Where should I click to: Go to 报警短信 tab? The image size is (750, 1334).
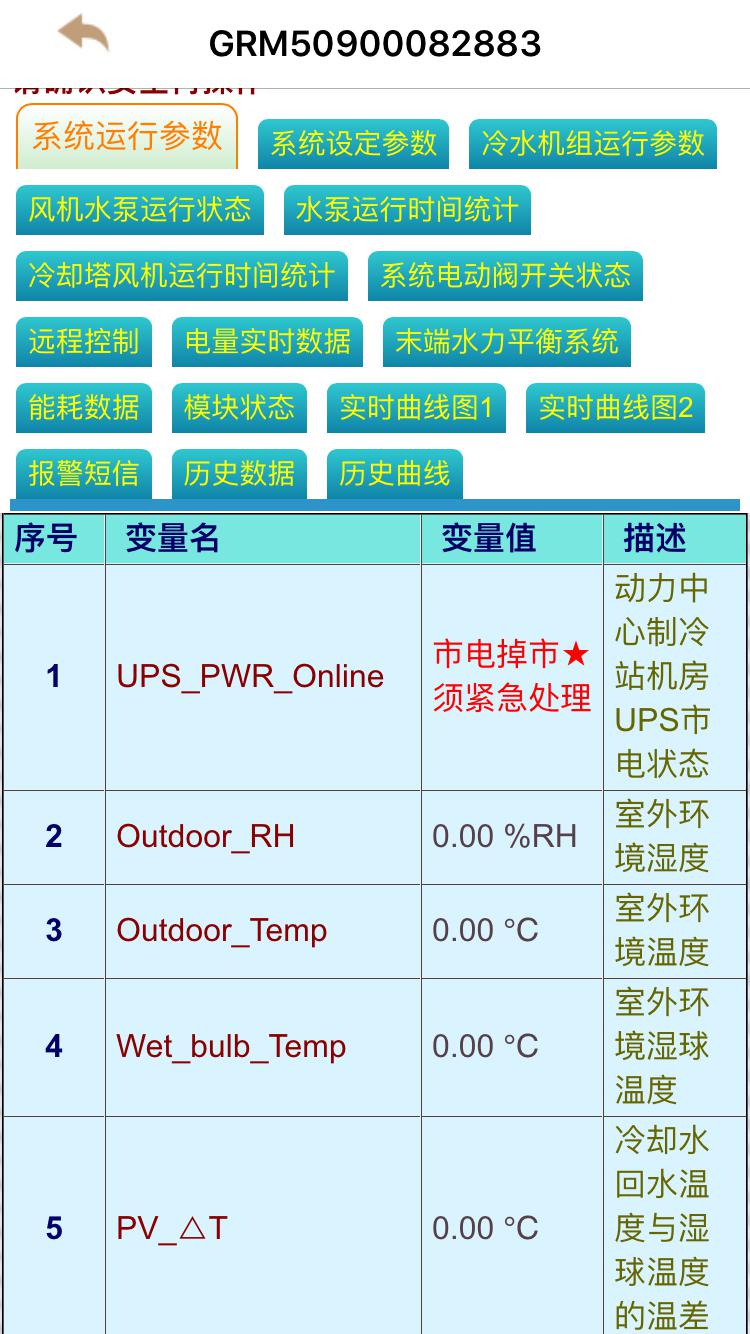83,473
